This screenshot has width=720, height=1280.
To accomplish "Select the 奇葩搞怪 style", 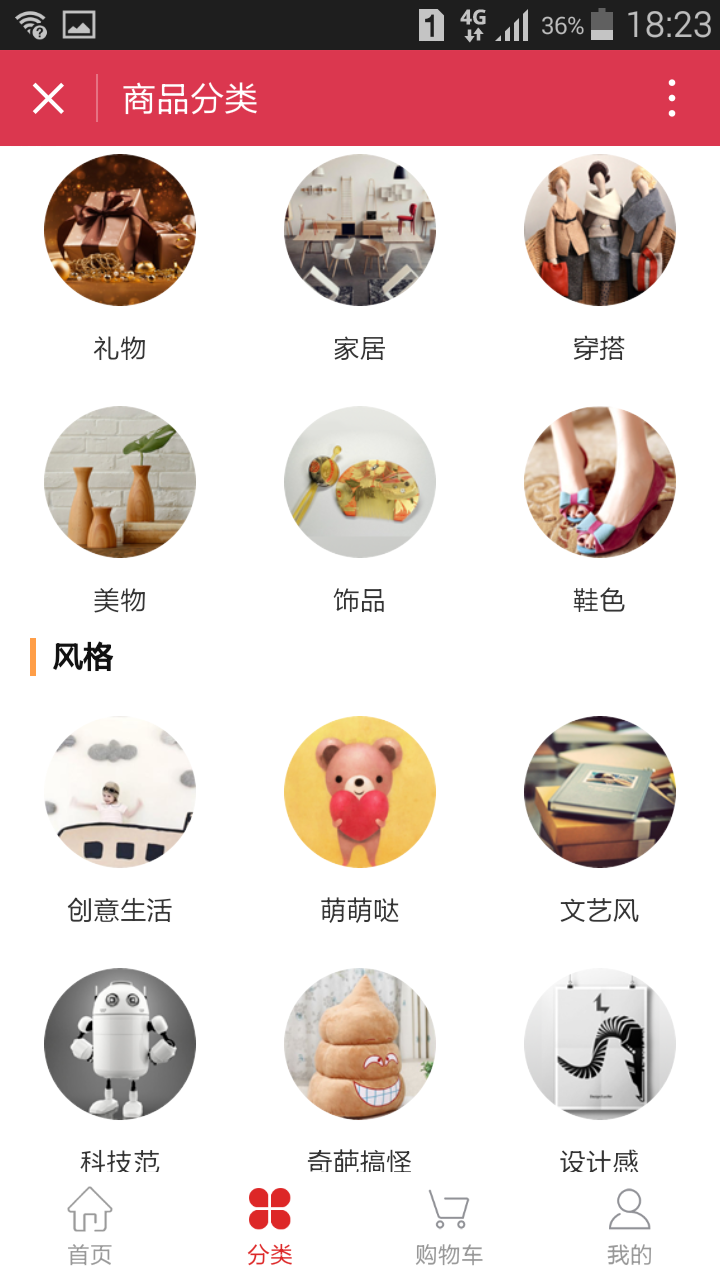I will (360, 1044).
